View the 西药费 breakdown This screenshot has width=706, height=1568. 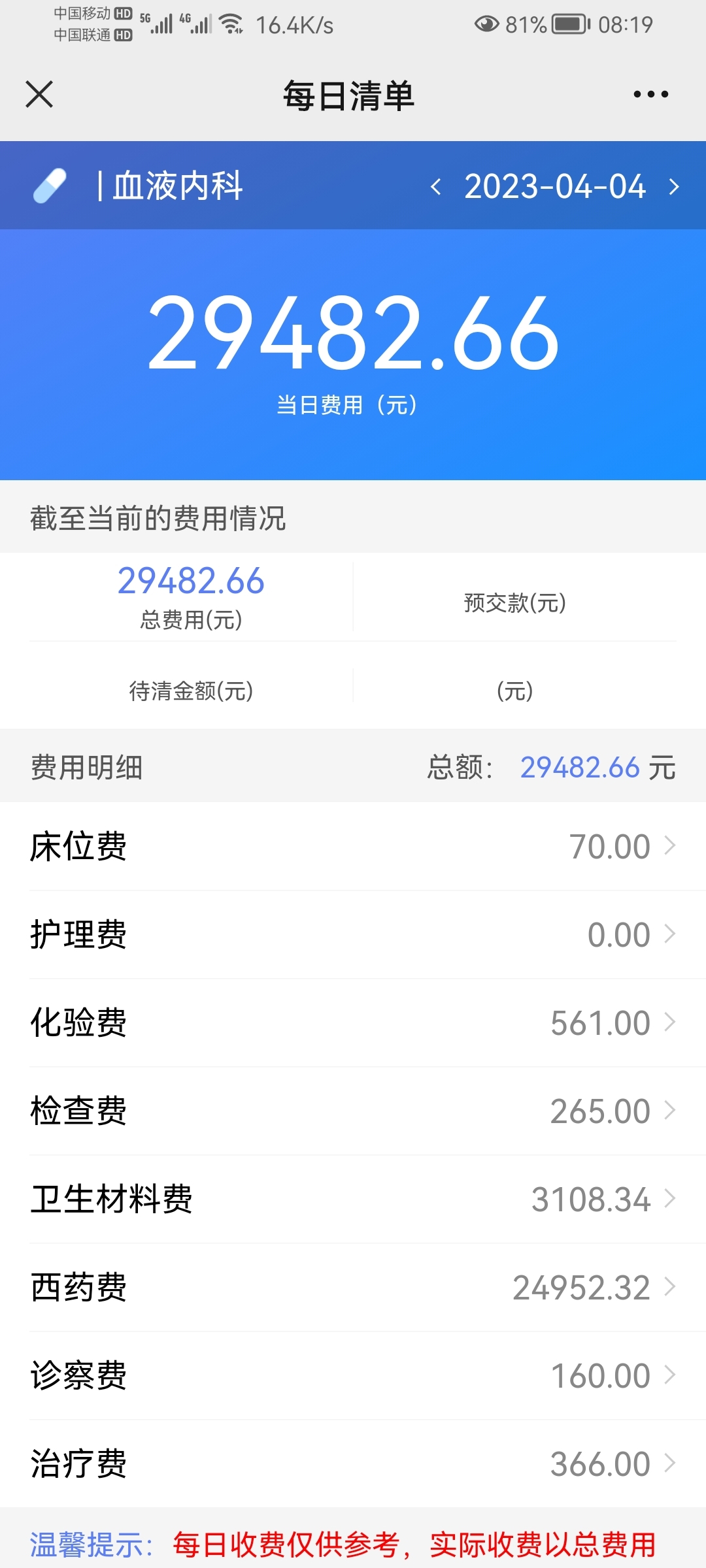tap(353, 1288)
